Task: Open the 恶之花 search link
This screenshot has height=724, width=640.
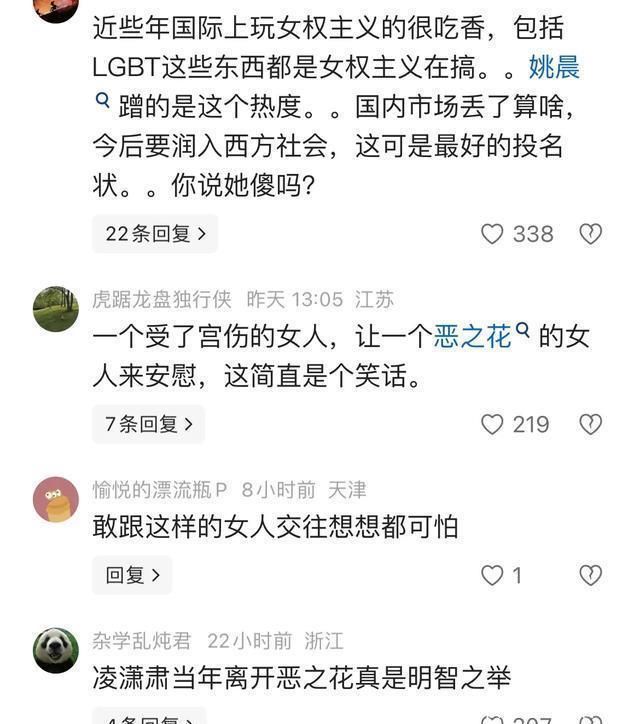Action: pyautogui.click(x=473, y=337)
